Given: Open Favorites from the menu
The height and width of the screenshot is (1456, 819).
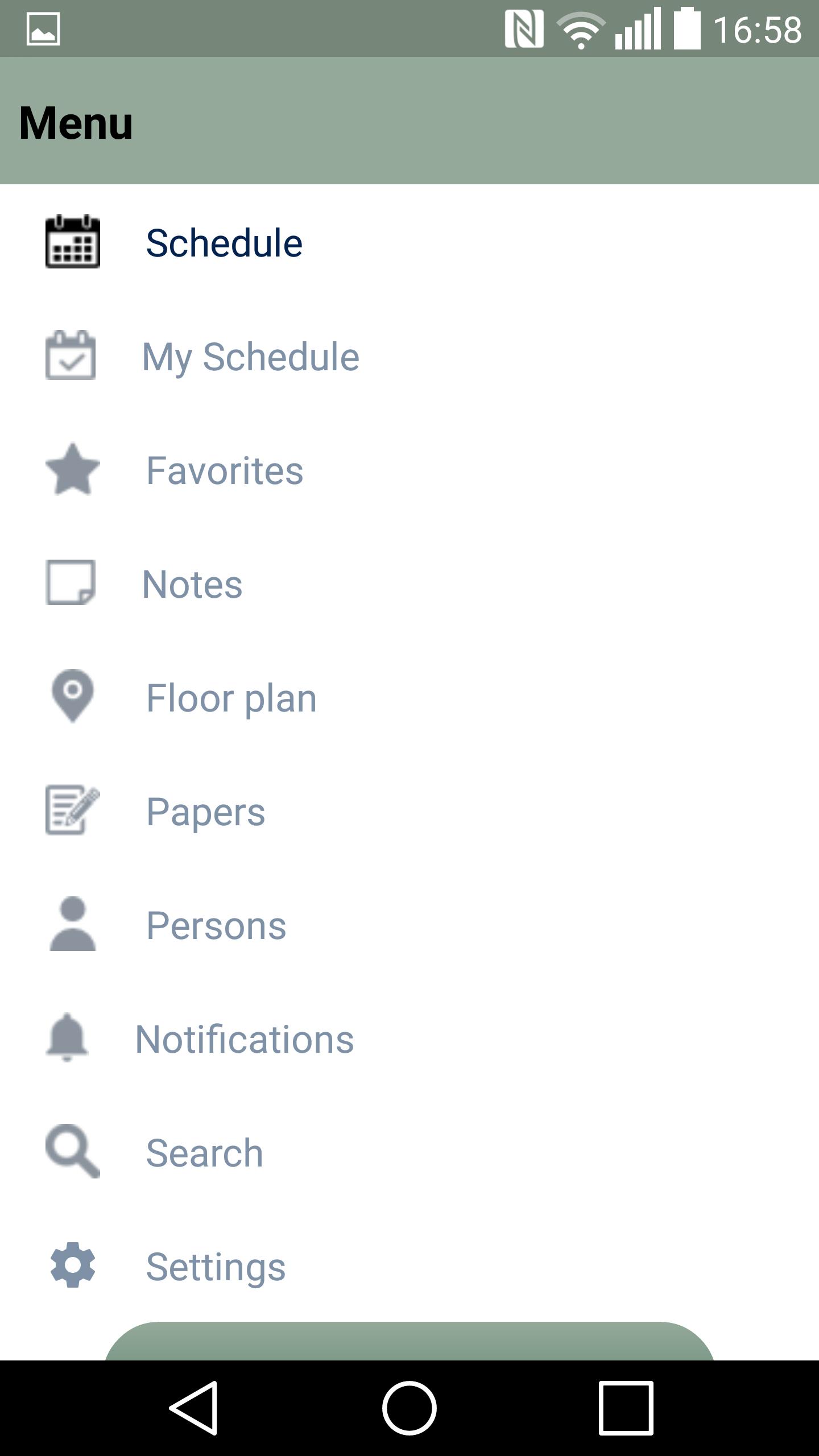Looking at the screenshot, I should tap(225, 470).
